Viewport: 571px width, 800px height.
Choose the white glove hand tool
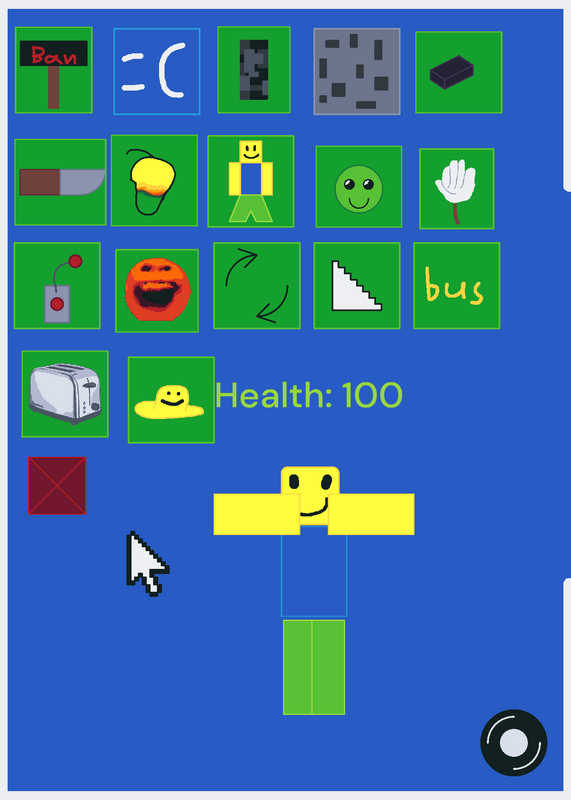tap(457, 189)
